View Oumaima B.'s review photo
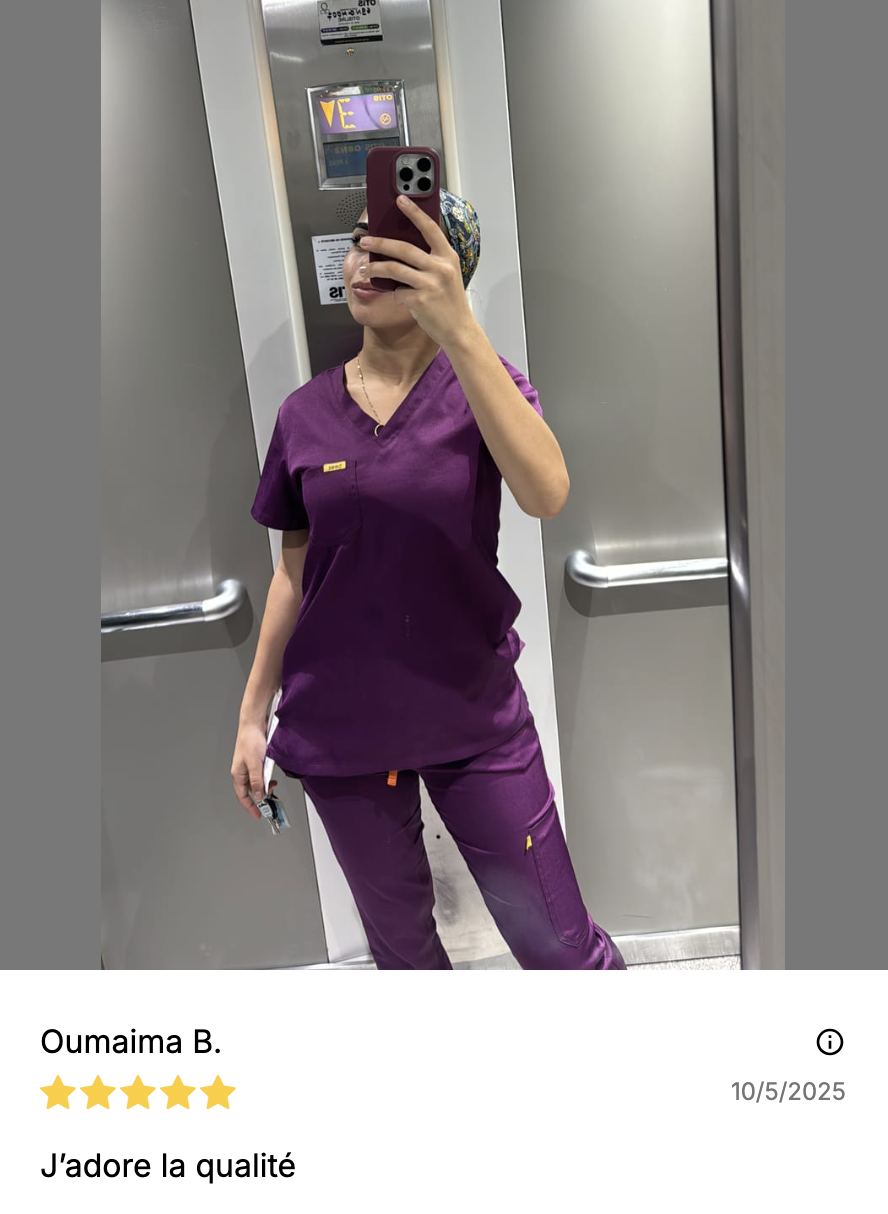Screen dimensions: 888x1214 443,485
